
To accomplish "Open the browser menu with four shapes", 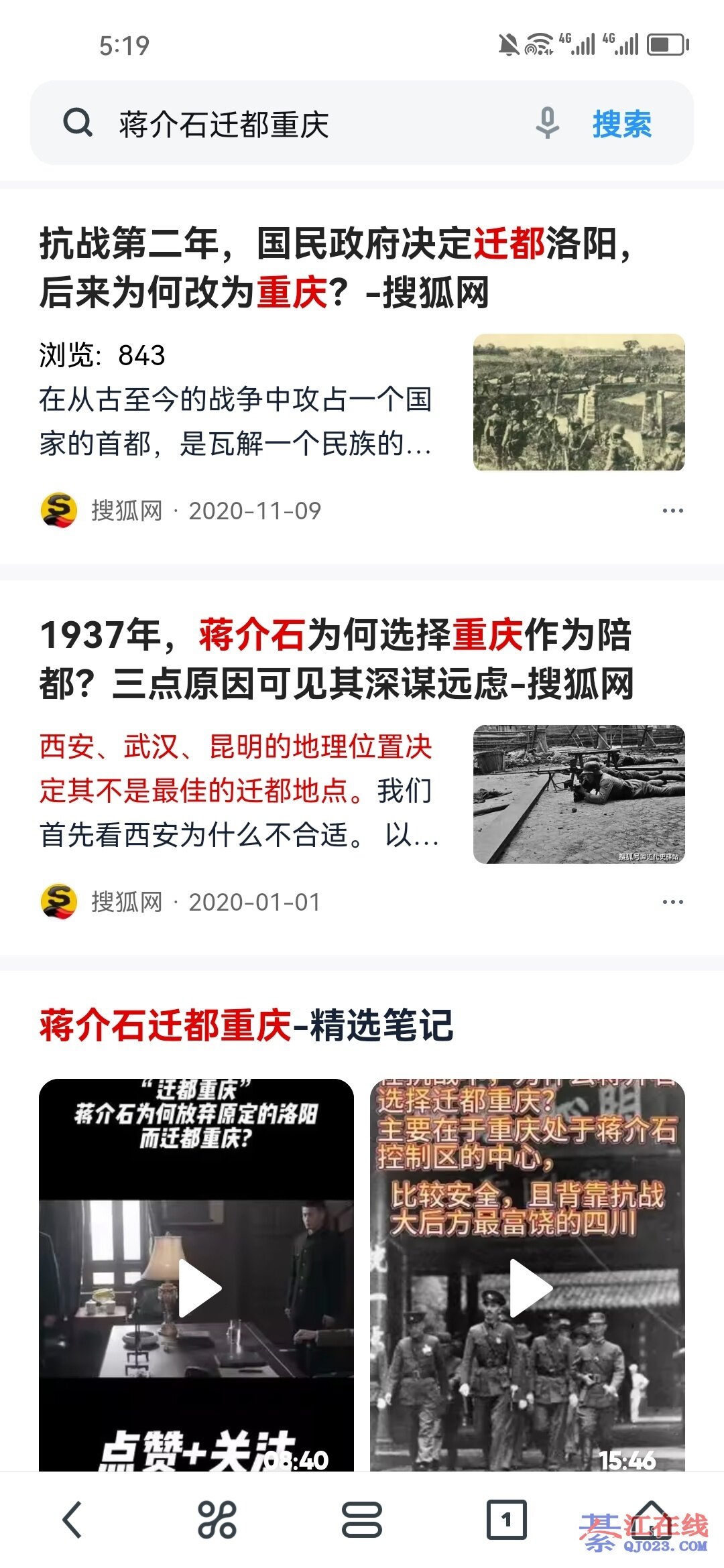I will [217, 1520].
